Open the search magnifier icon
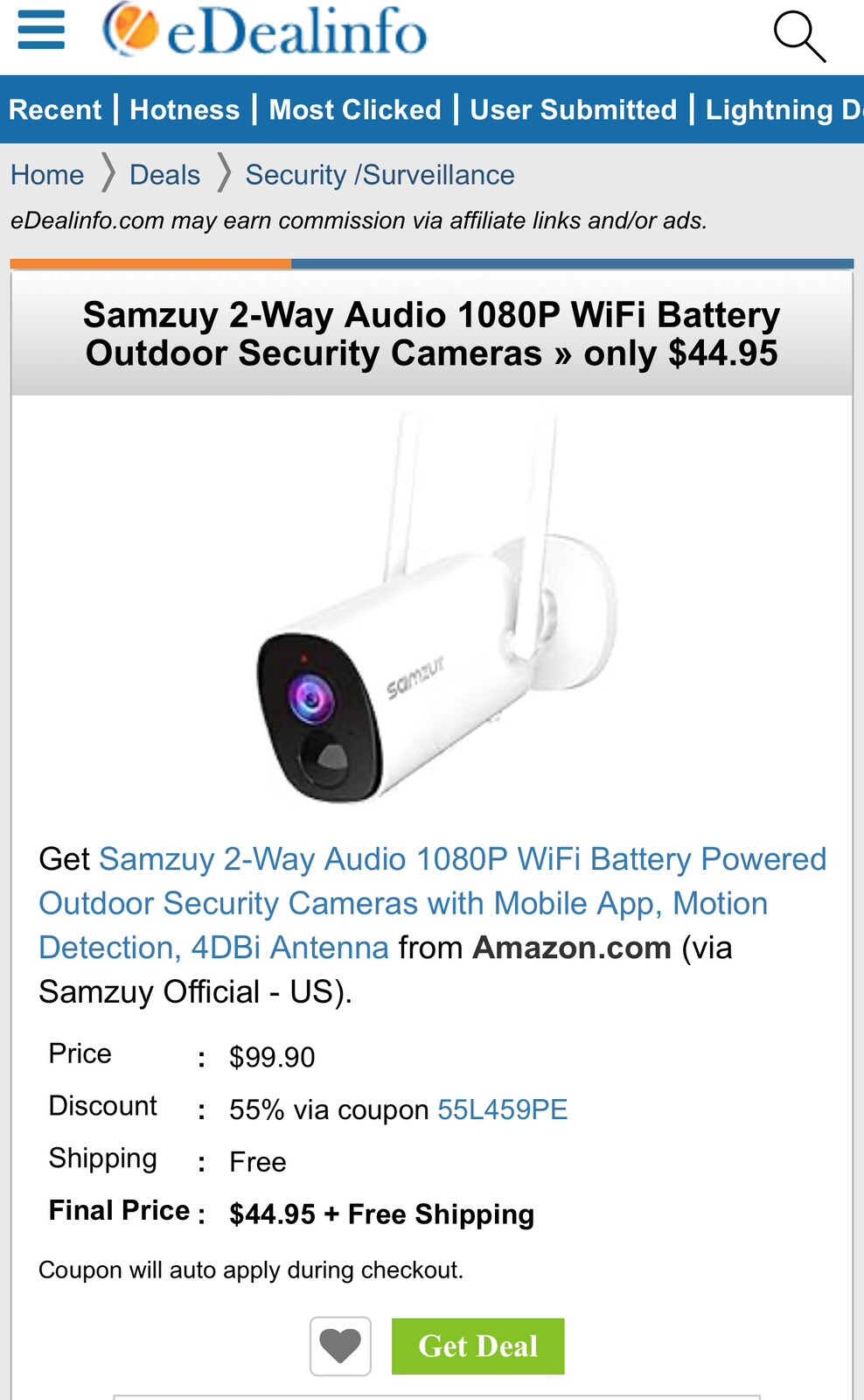The image size is (864, 1400). pyautogui.click(x=799, y=36)
